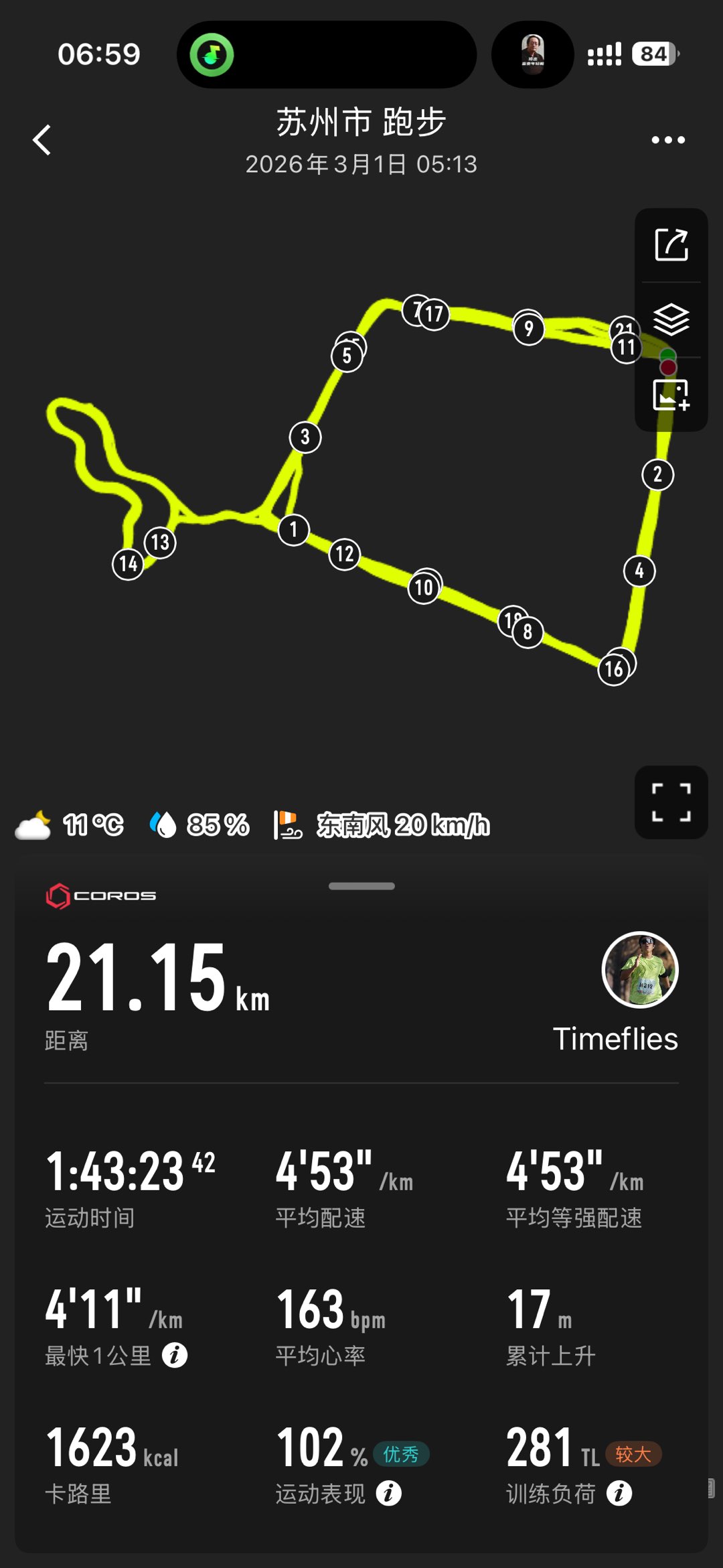723x1568 pixels.
Task: Tap the stats panel drag handle
Action: pos(361,886)
